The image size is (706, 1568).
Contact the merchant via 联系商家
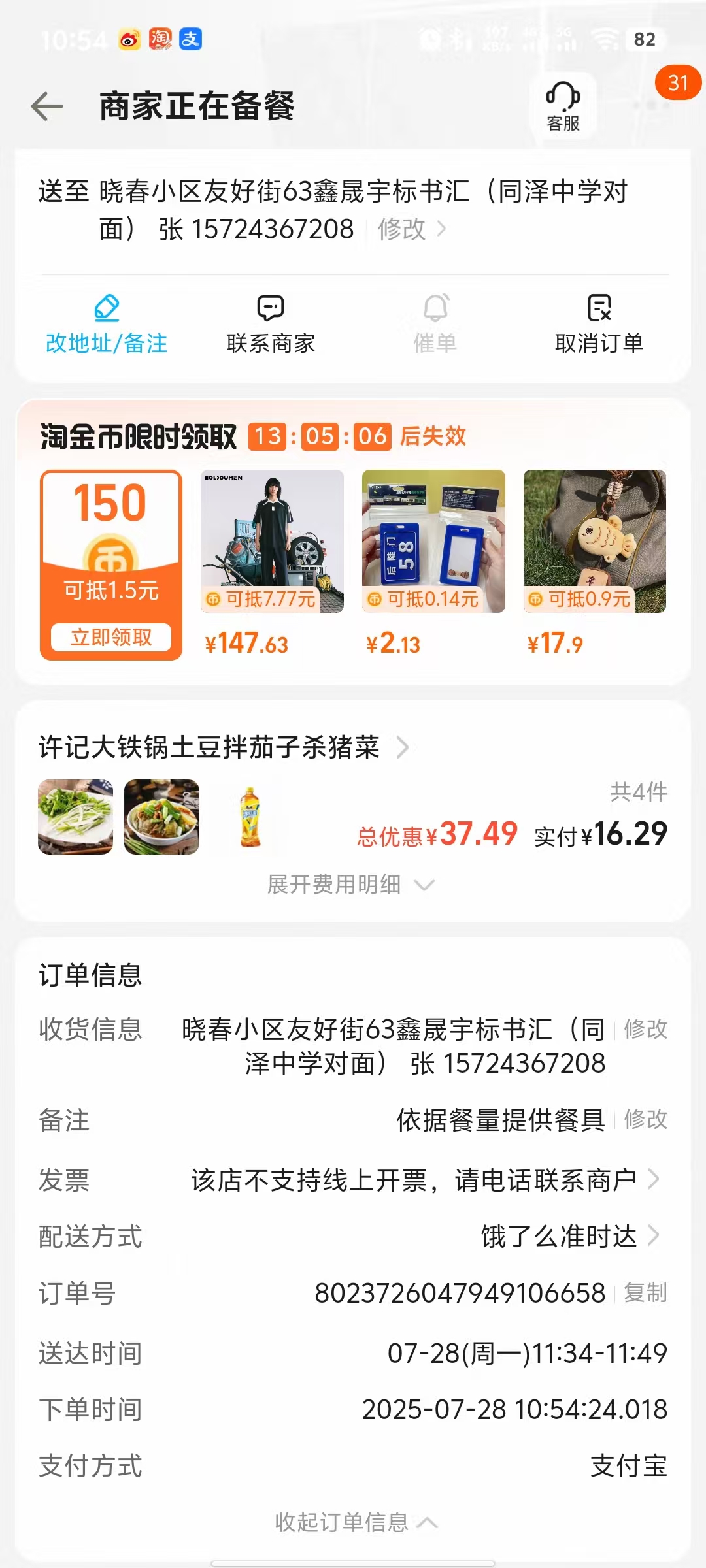271,324
